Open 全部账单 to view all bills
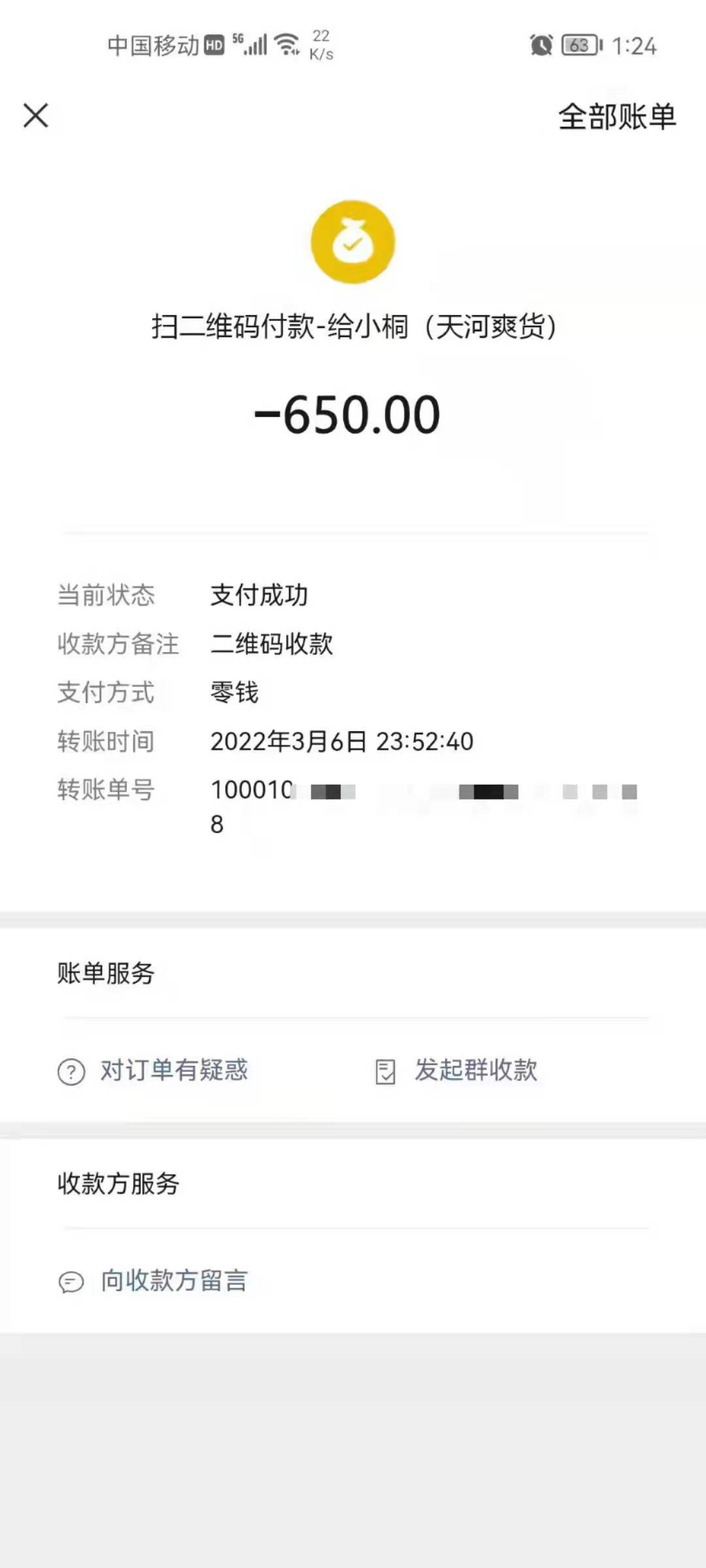Screen dimensions: 706x1568 616,117
